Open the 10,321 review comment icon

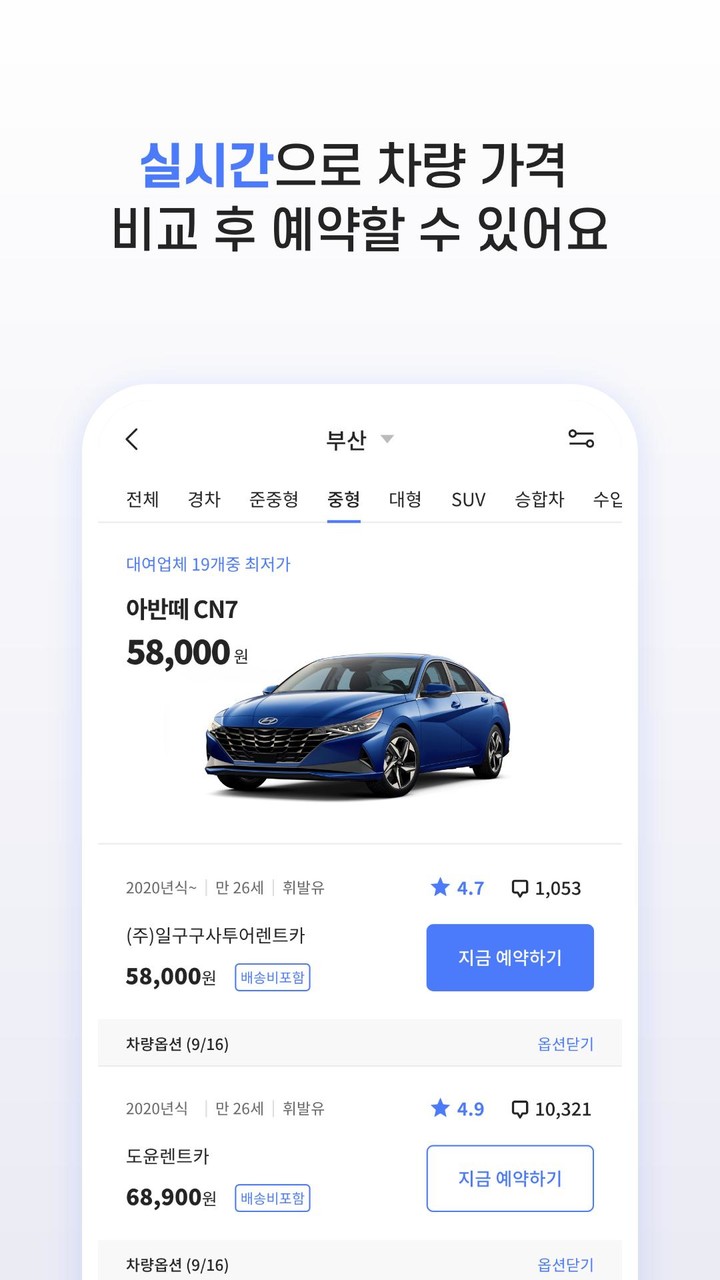521,1108
